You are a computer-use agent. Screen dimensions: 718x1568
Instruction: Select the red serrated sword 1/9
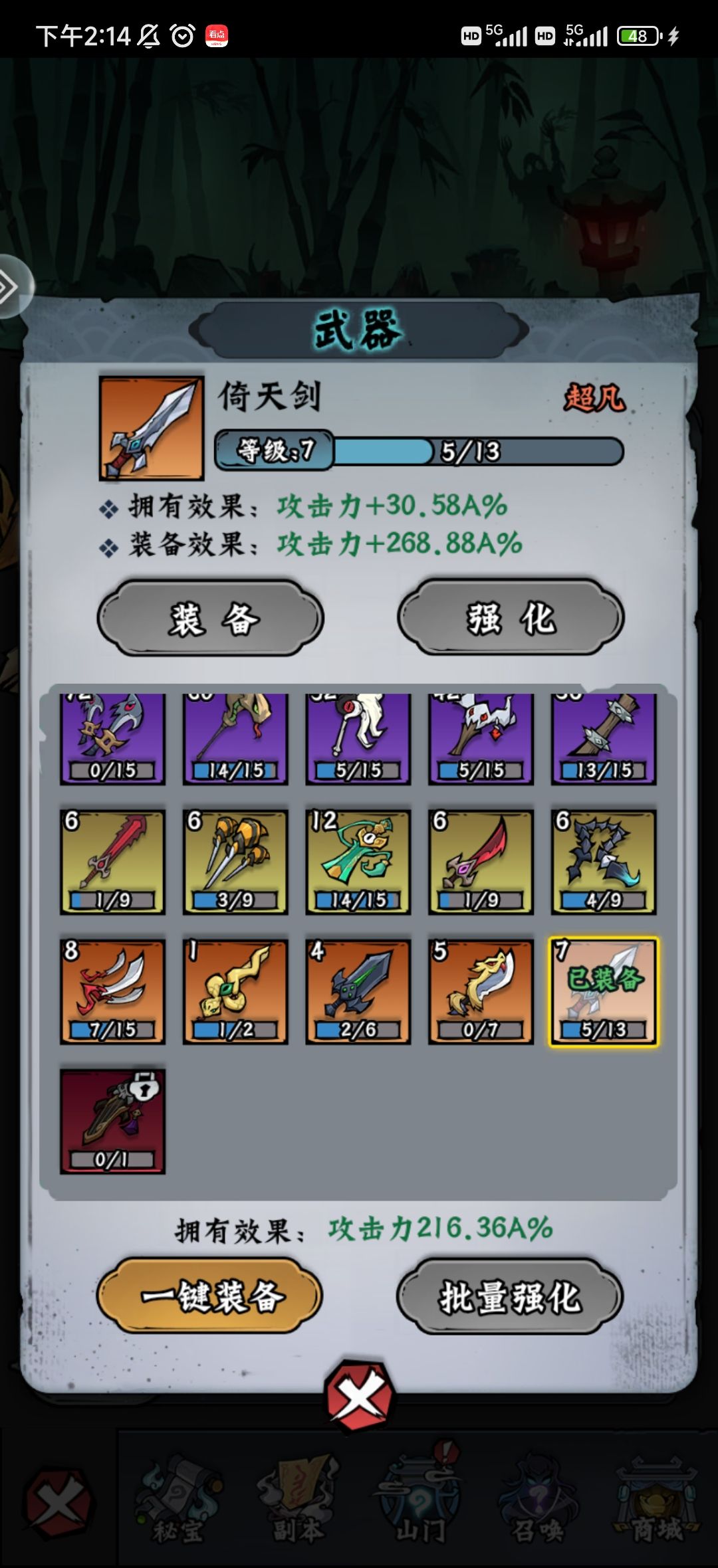pyautogui.click(x=112, y=862)
